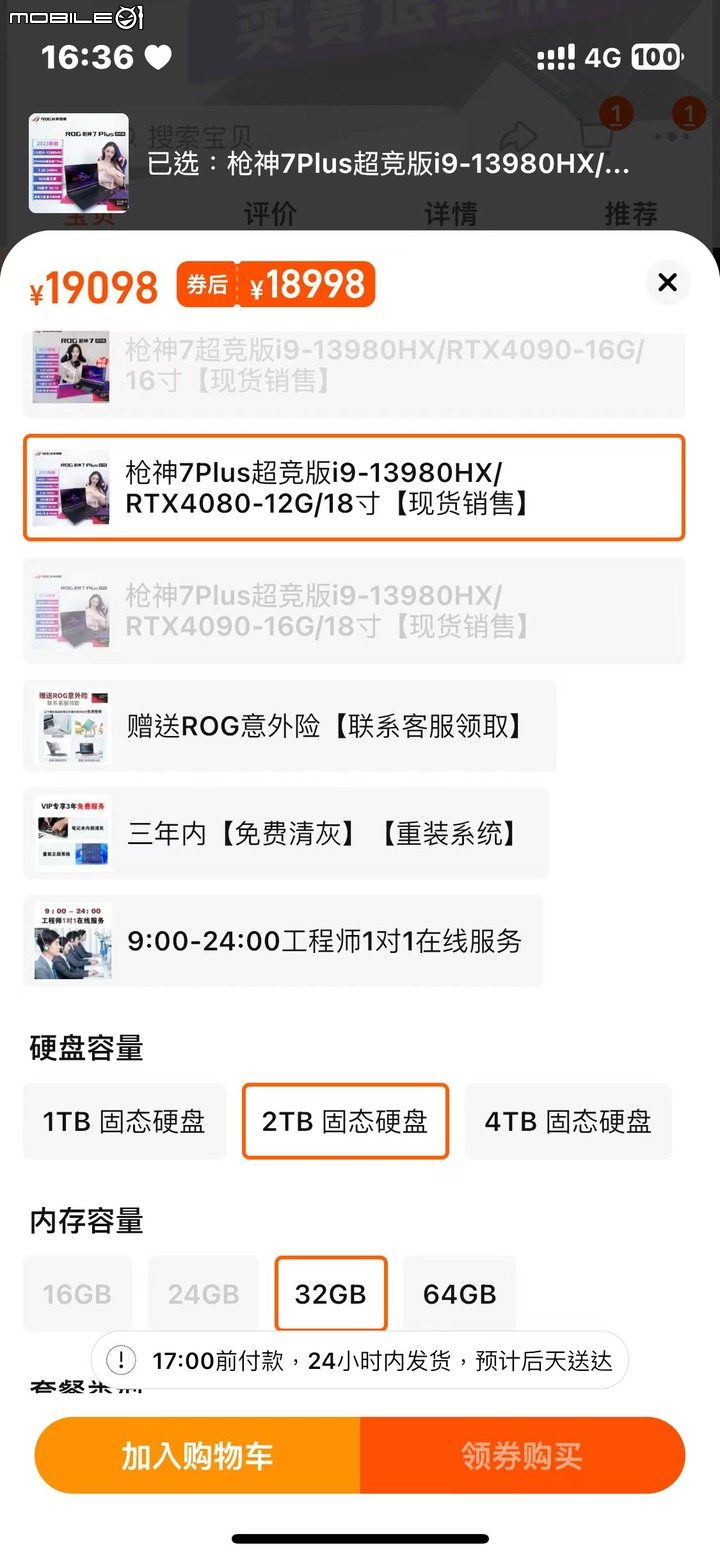
Task: Tap 加入购物车 to add to cart
Action: coord(197,1456)
